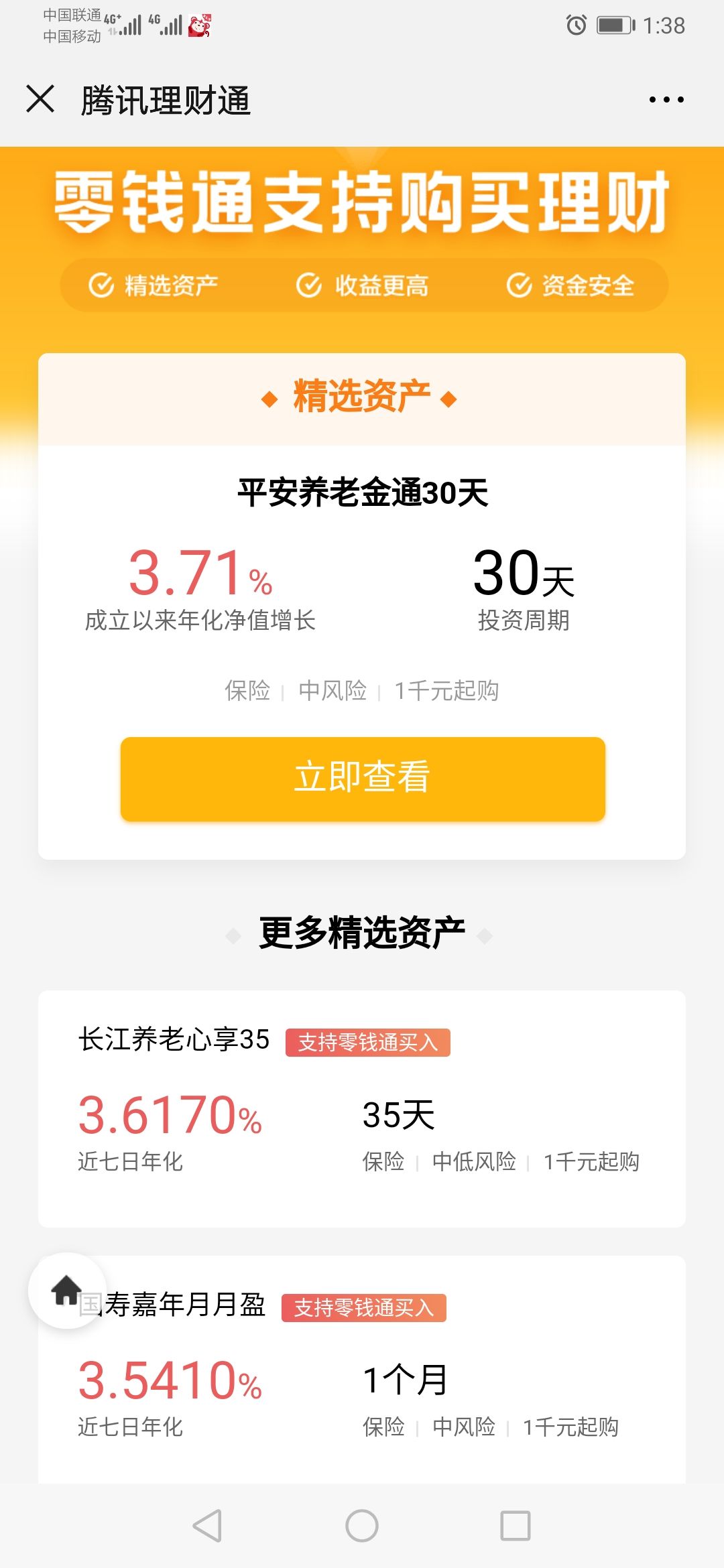Tap the square recent apps button

[515, 1524]
